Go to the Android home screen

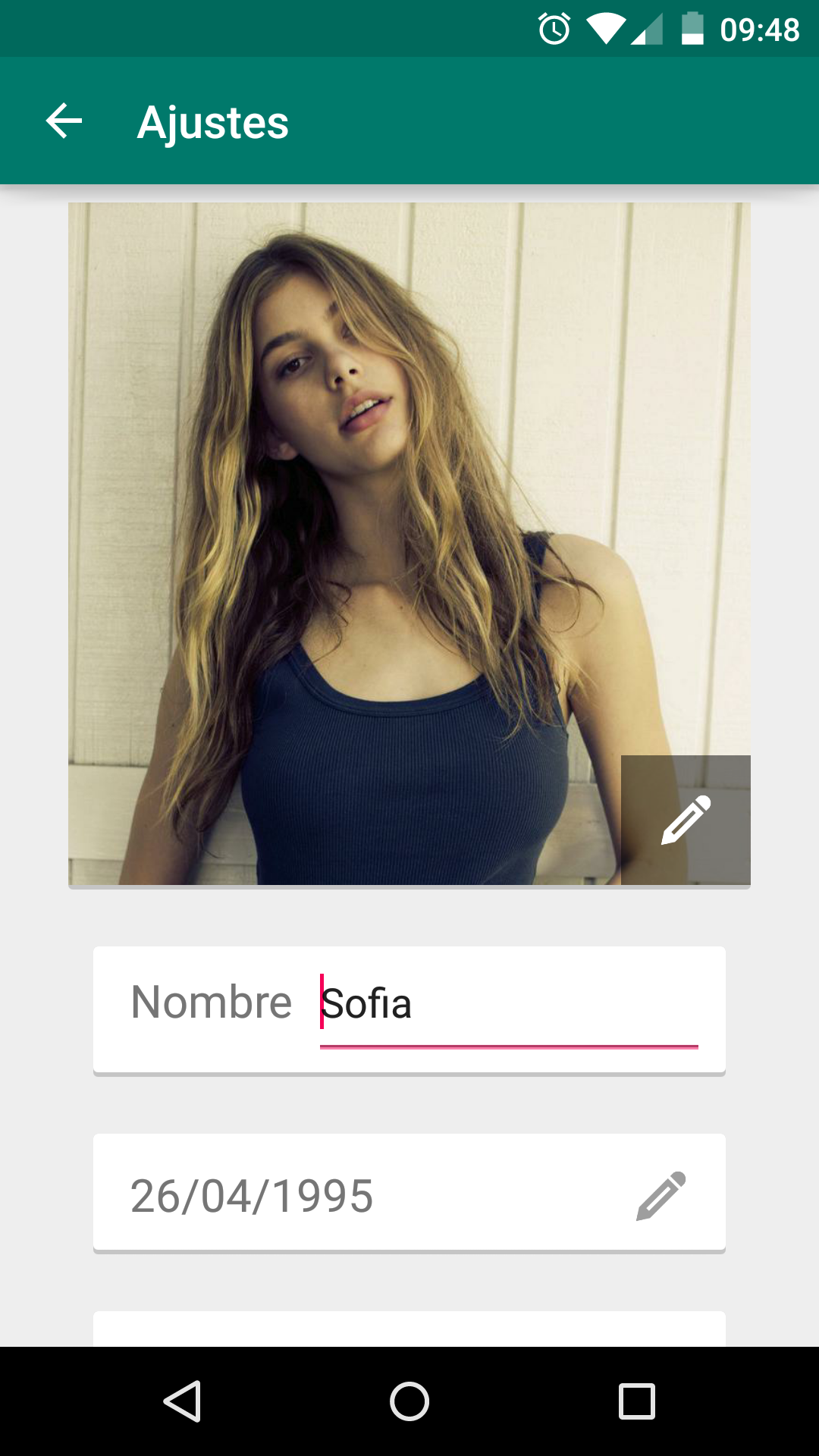(x=409, y=1401)
